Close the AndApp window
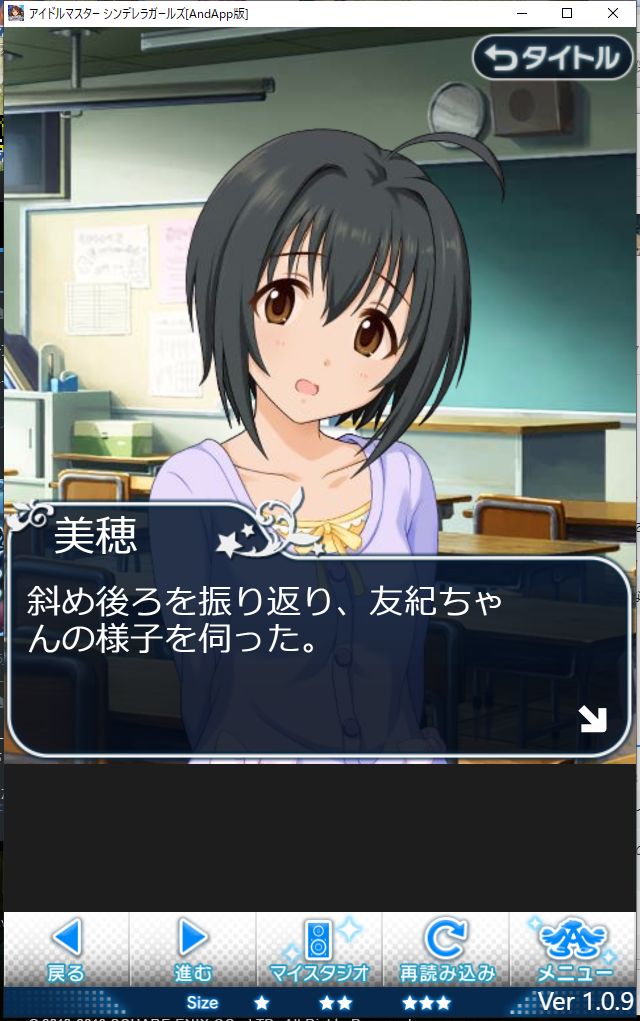 613,13
